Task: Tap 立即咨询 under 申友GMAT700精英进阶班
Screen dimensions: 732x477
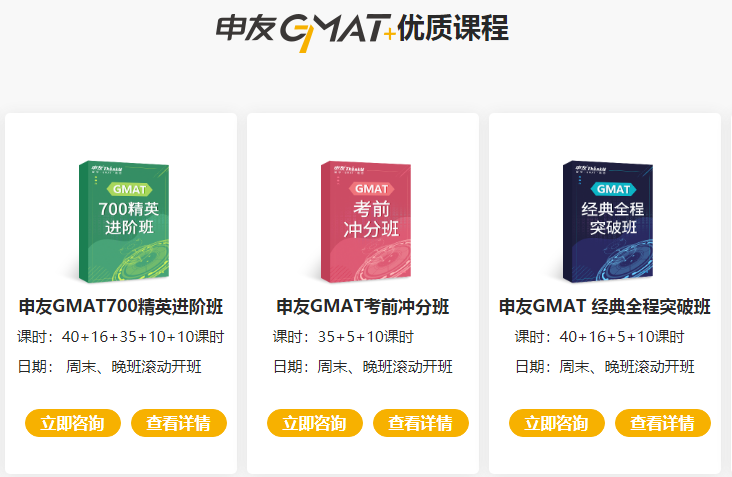Action: point(73,423)
